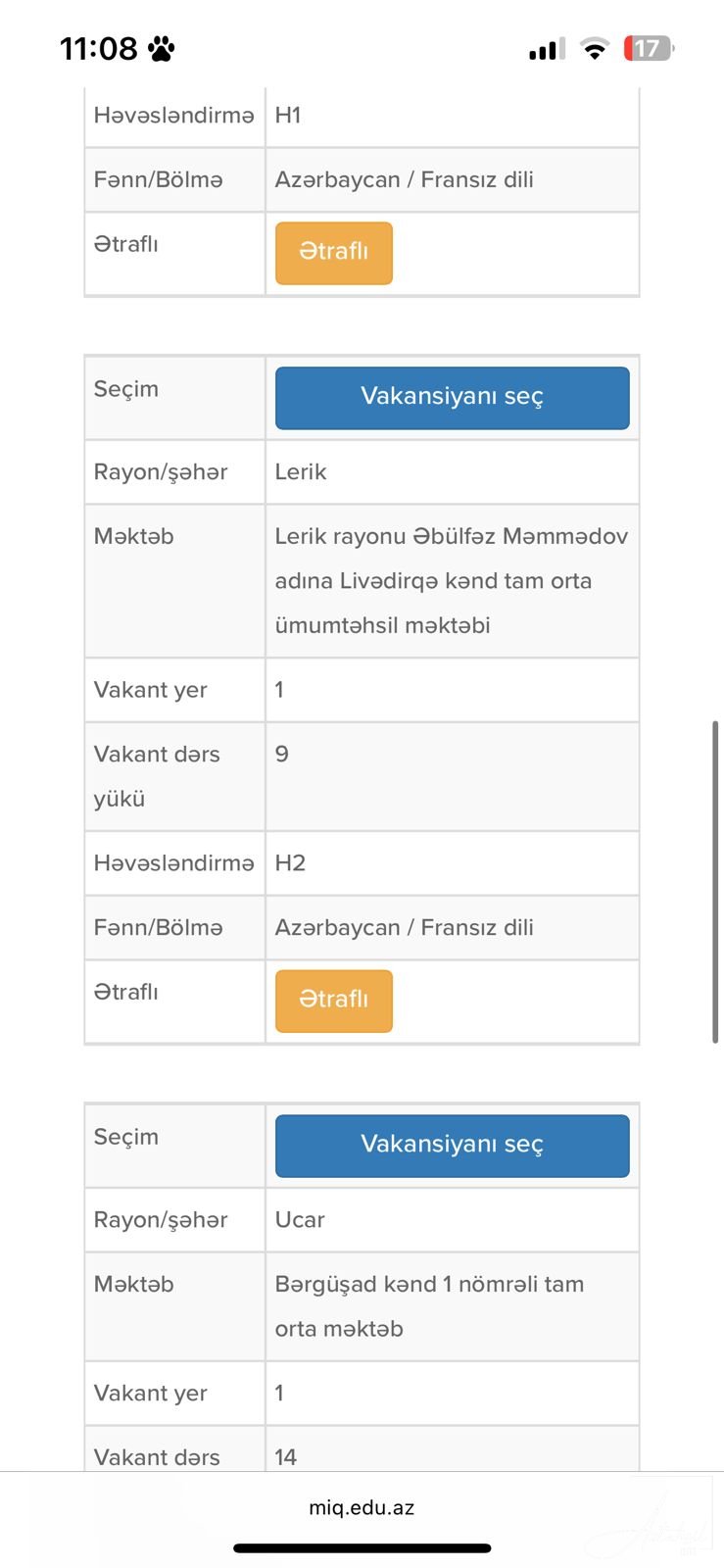Choose the Ucar vacancy with Vakansiyanı seç
724x1568 pixels.
(452, 1146)
